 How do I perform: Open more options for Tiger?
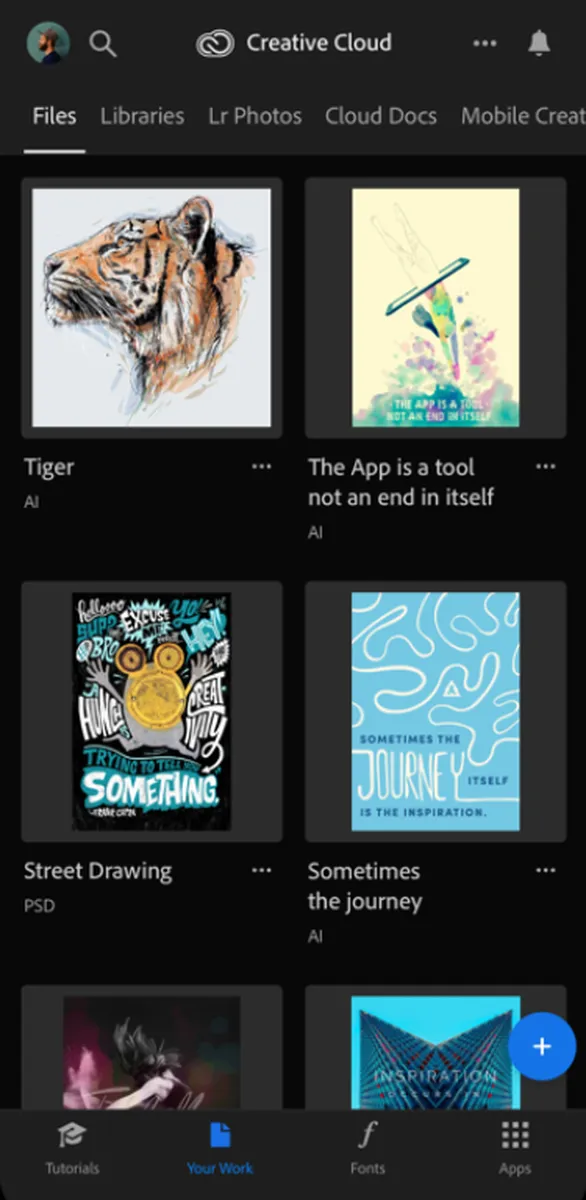262,467
